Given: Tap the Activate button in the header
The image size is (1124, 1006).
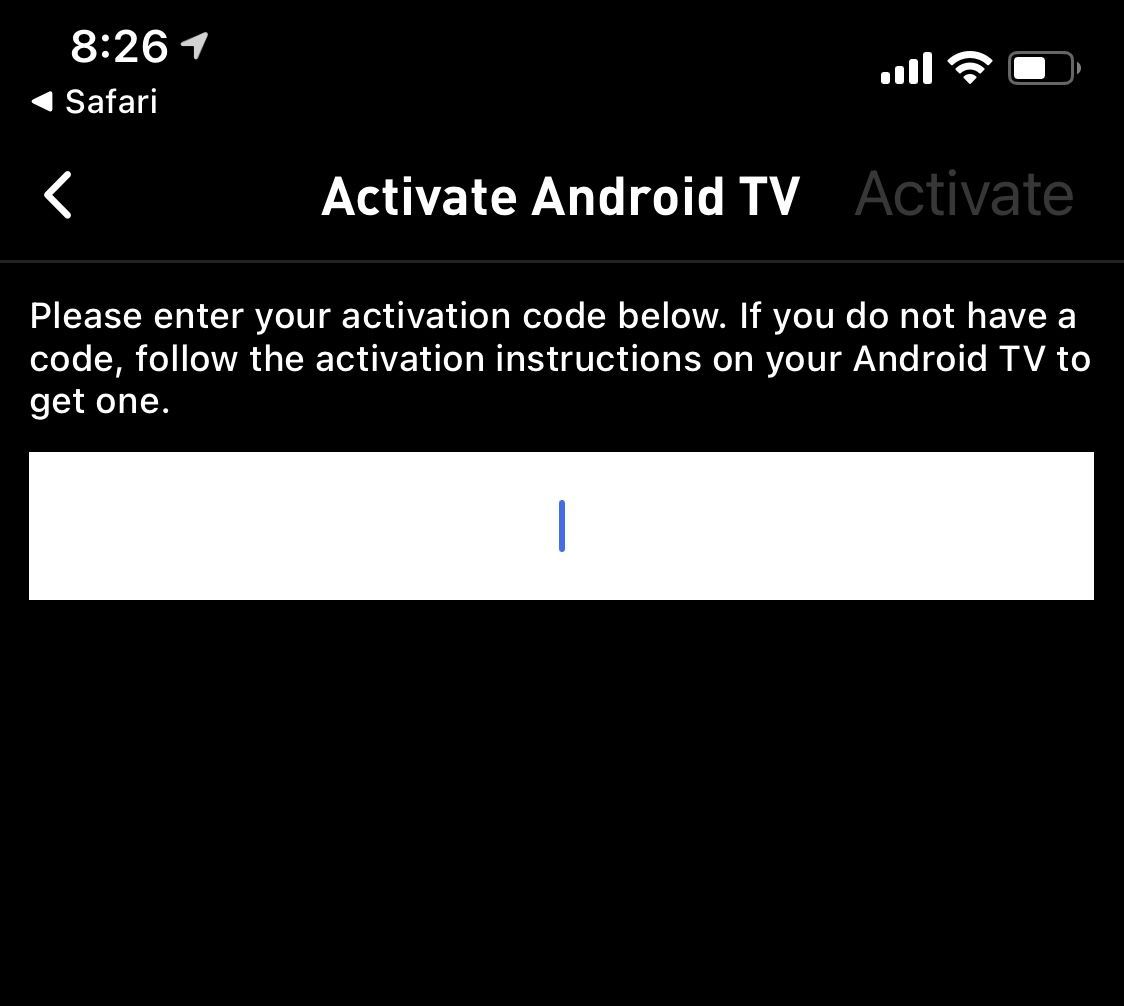Looking at the screenshot, I should [964, 194].
